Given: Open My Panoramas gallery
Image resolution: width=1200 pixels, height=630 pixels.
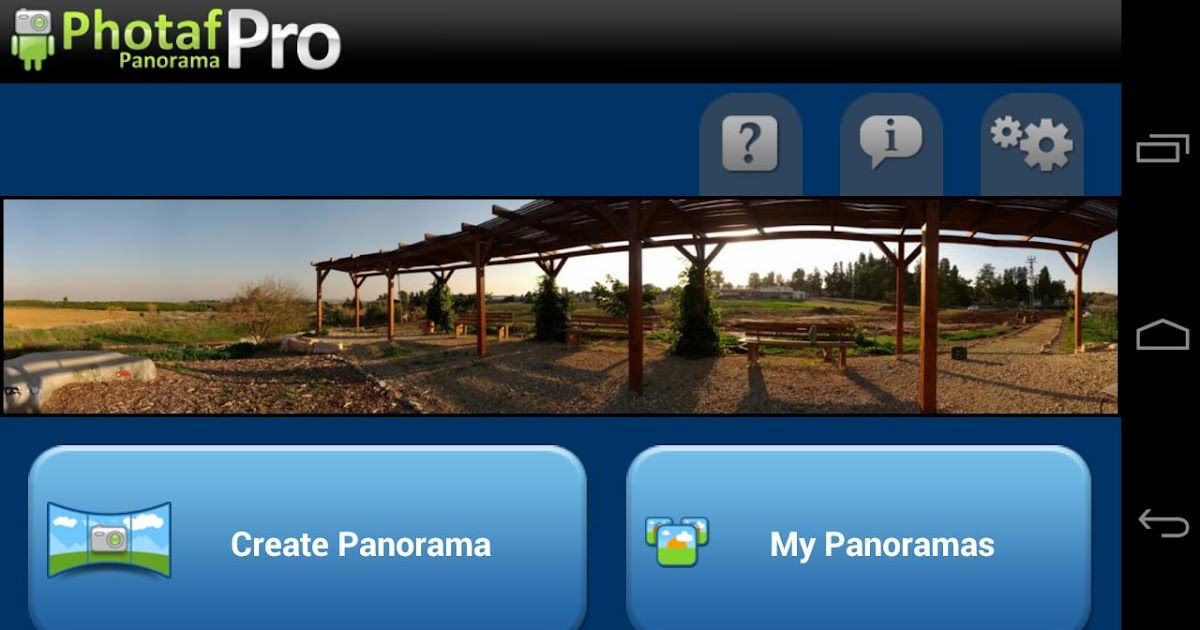Looking at the screenshot, I should (x=858, y=543).
